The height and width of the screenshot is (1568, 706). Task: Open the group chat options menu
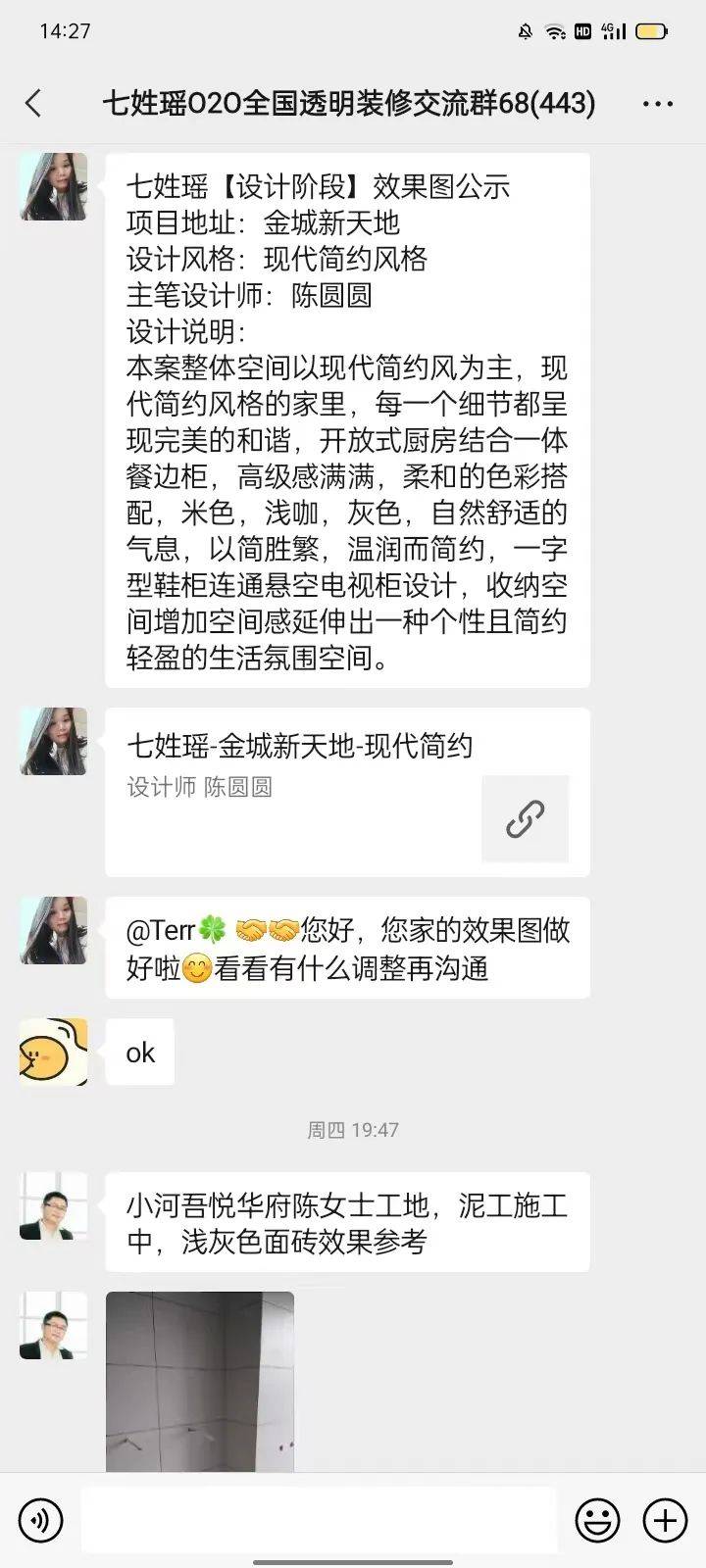click(657, 104)
